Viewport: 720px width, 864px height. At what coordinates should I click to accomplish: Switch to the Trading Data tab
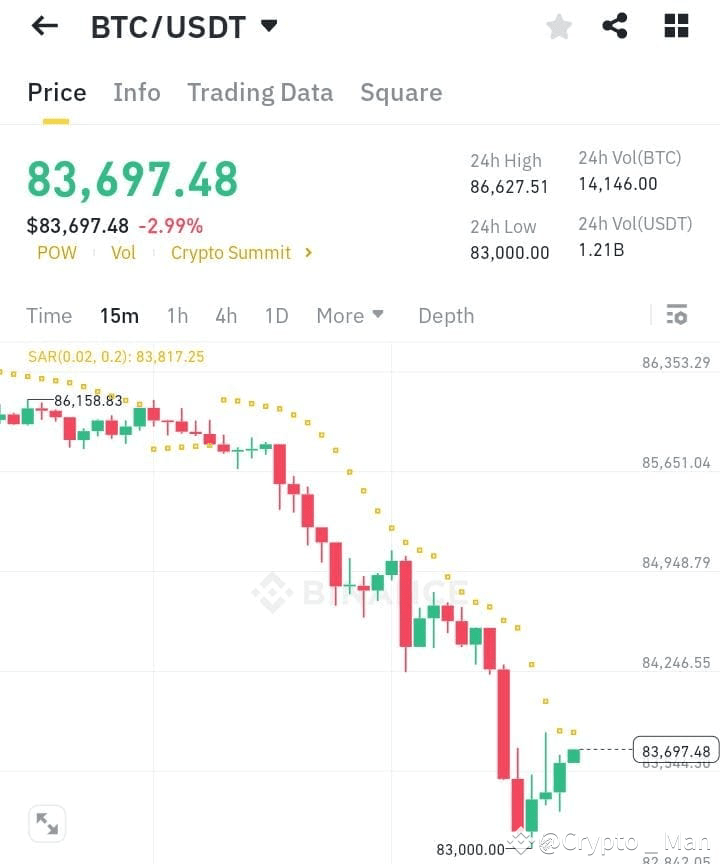point(260,92)
